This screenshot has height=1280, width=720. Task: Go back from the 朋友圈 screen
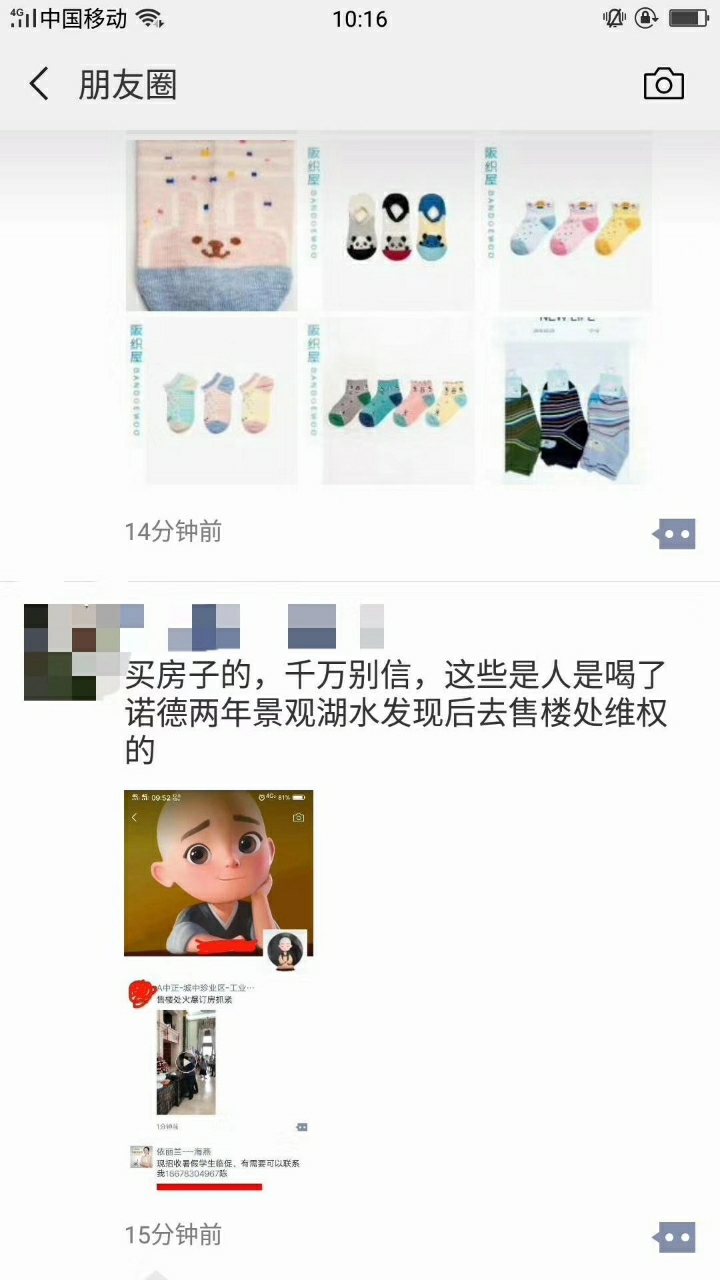39,84
